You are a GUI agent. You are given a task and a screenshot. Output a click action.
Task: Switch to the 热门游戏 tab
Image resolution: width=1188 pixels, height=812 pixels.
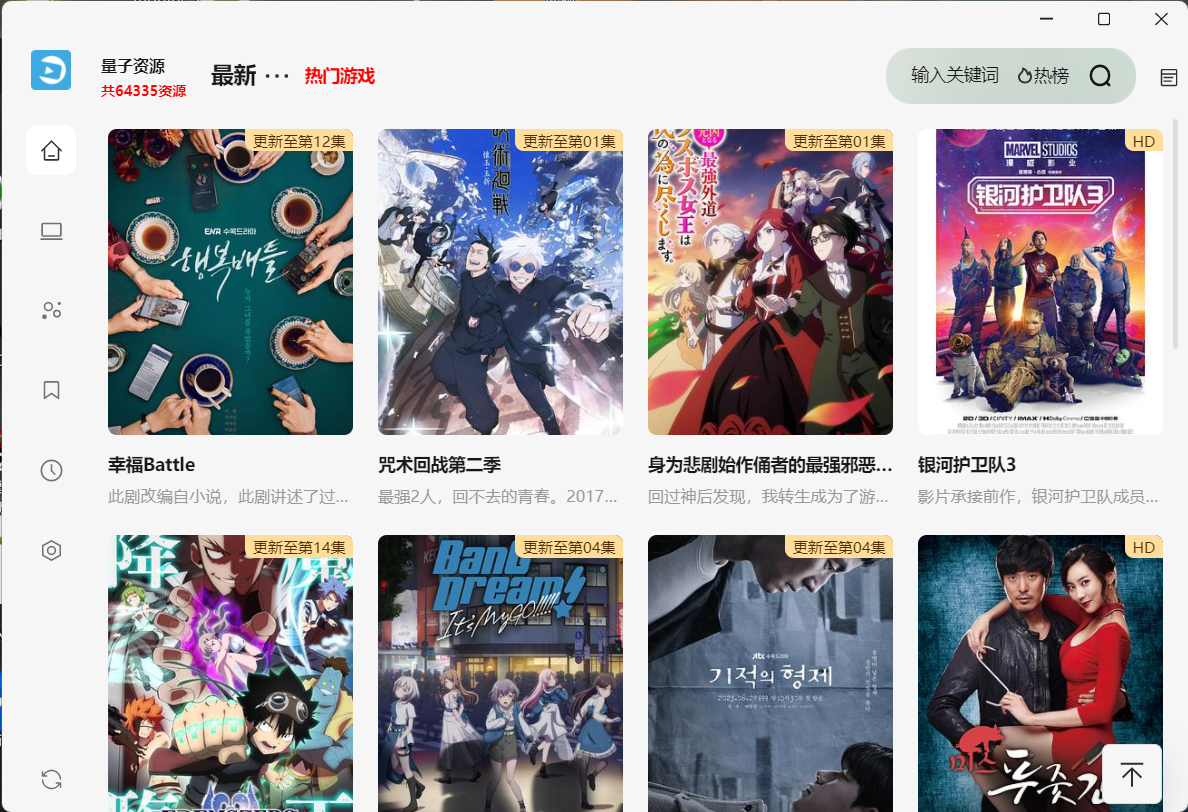pos(339,76)
